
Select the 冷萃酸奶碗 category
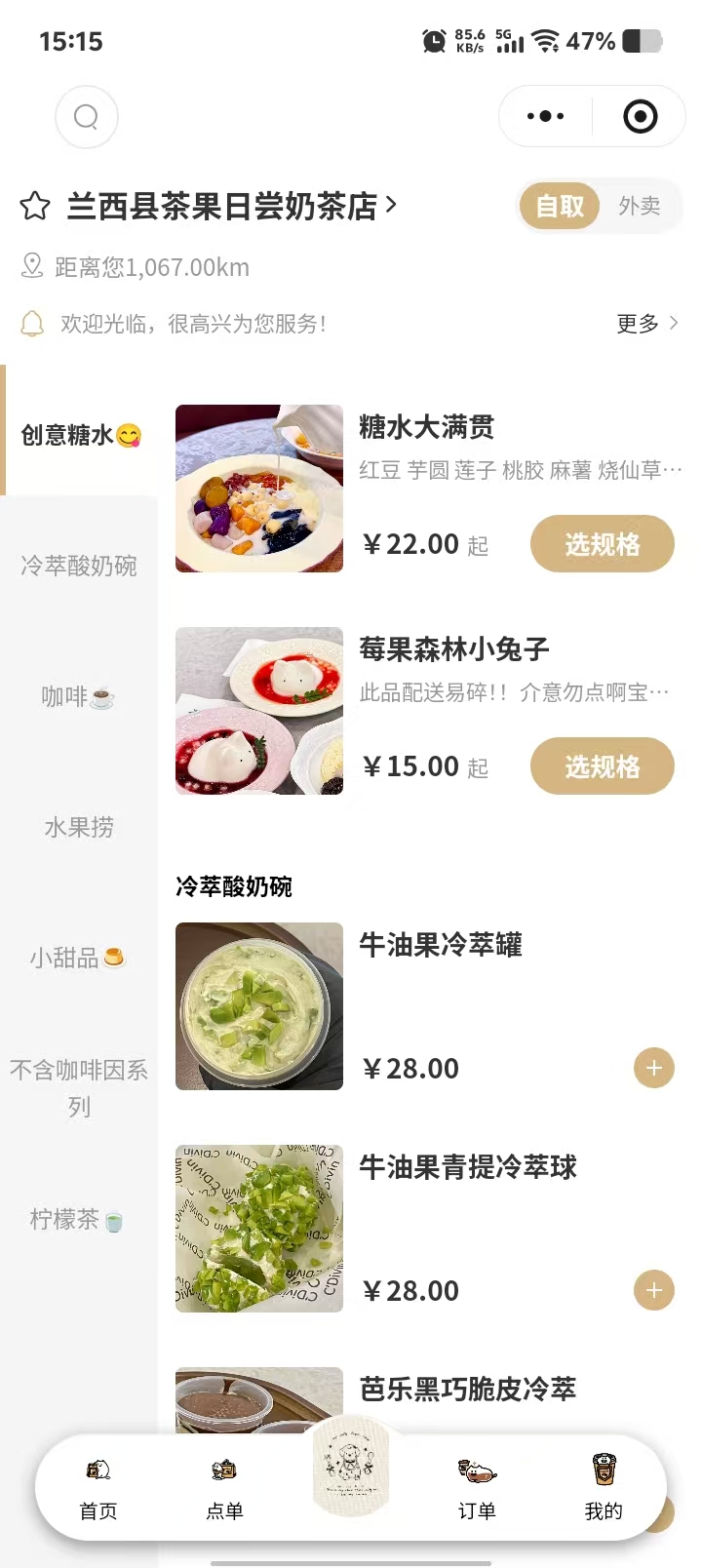pyautogui.click(x=79, y=566)
